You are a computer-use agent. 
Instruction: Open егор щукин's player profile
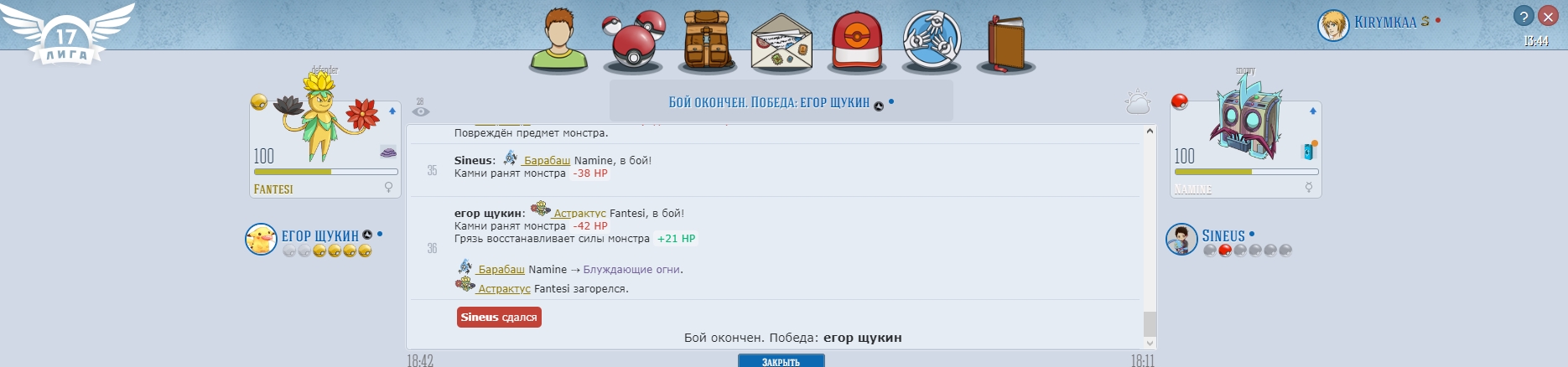(x=319, y=236)
